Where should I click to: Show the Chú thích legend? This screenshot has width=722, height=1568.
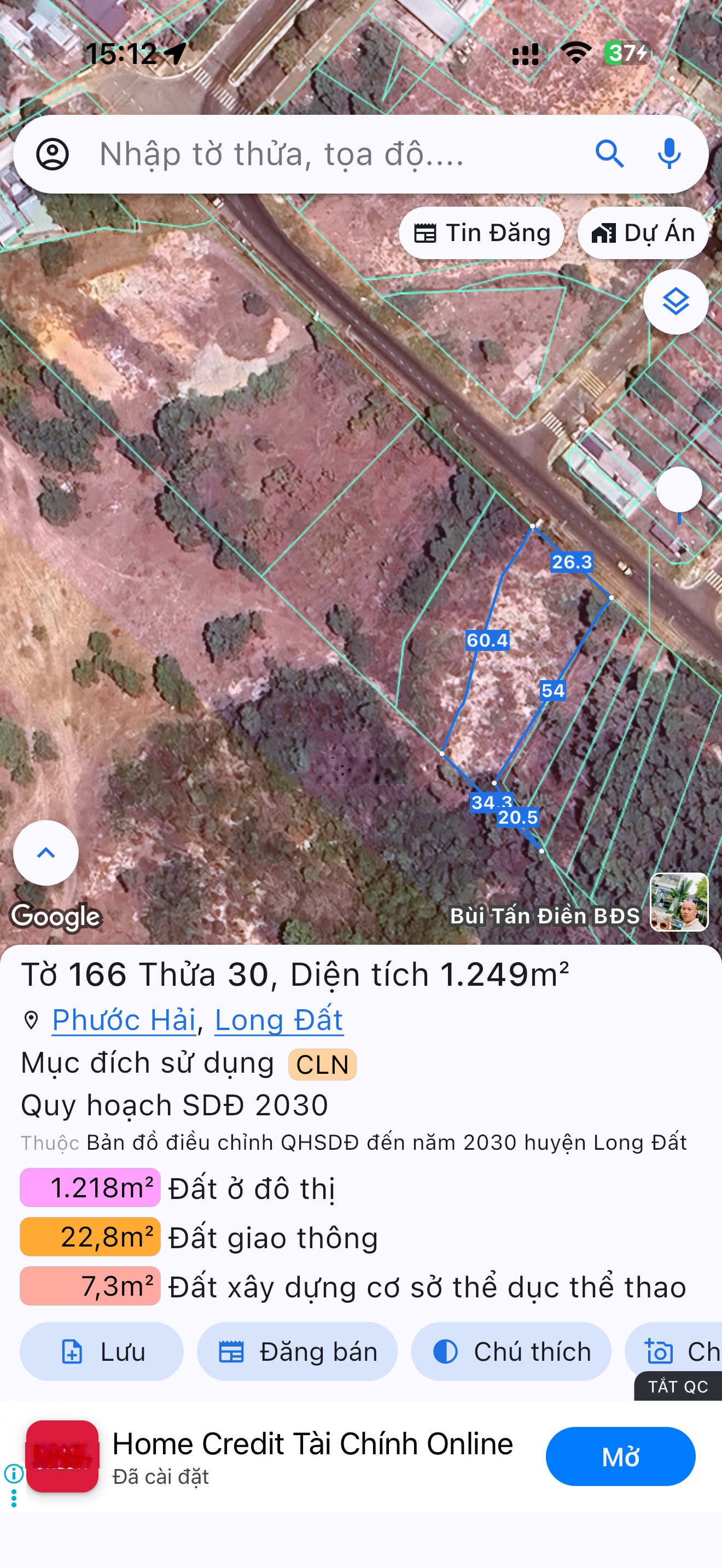tap(511, 1351)
